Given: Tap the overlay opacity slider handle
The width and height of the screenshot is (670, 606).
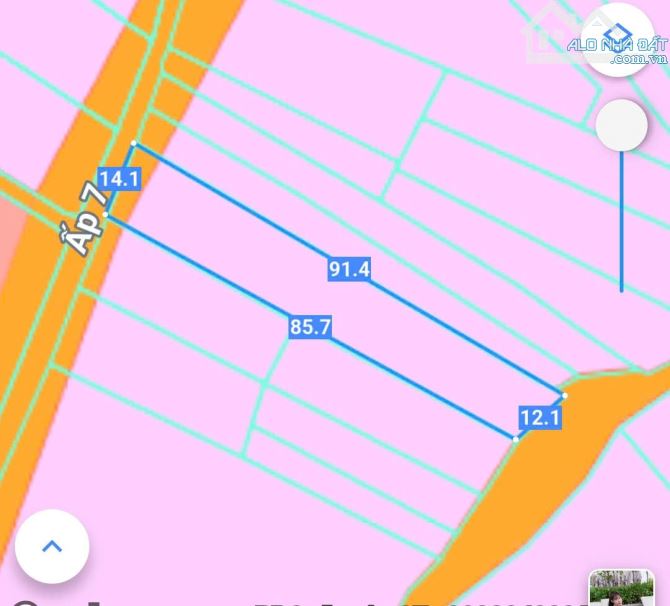Looking at the screenshot, I should click(621, 126).
